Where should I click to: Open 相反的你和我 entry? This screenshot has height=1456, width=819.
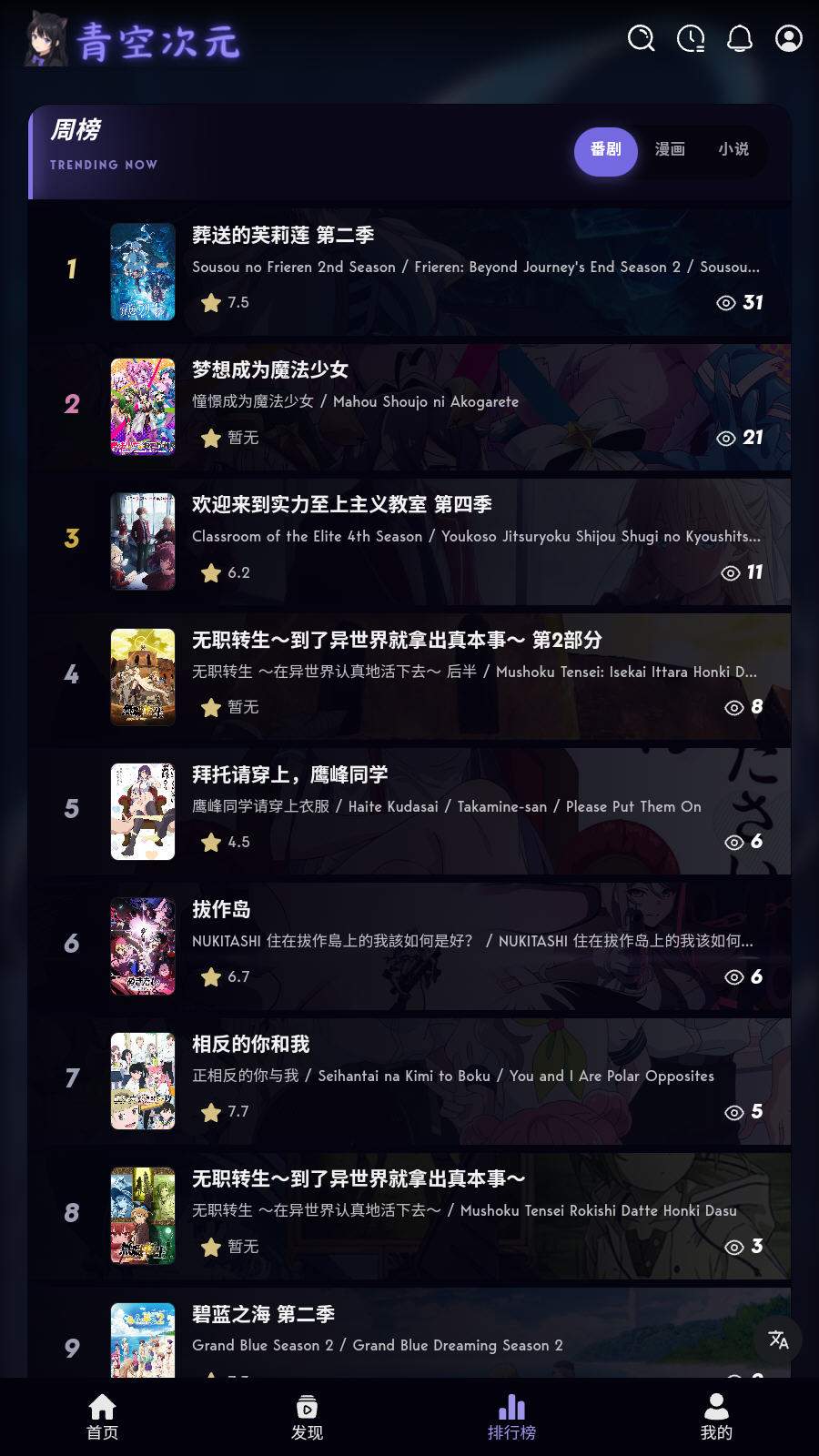(x=409, y=1078)
